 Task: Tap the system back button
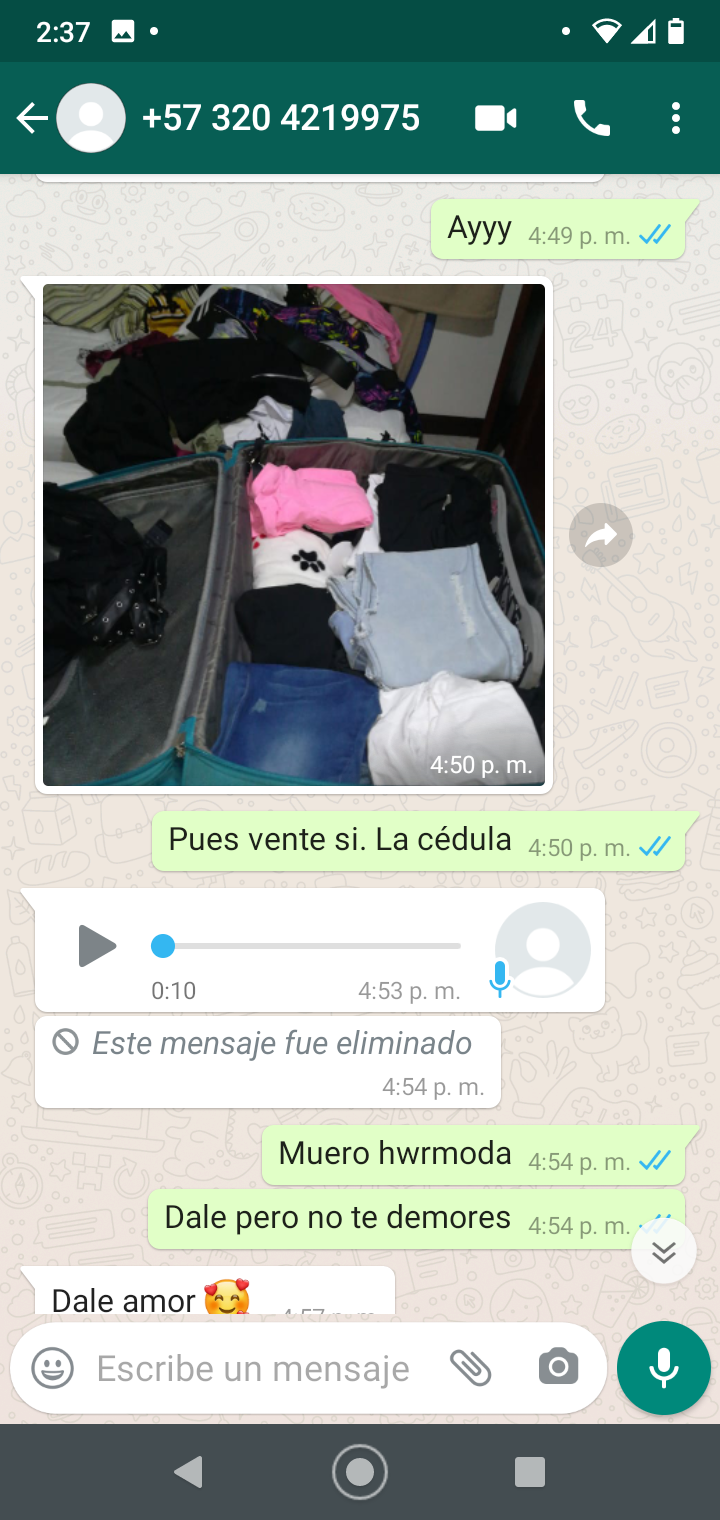(188, 1472)
